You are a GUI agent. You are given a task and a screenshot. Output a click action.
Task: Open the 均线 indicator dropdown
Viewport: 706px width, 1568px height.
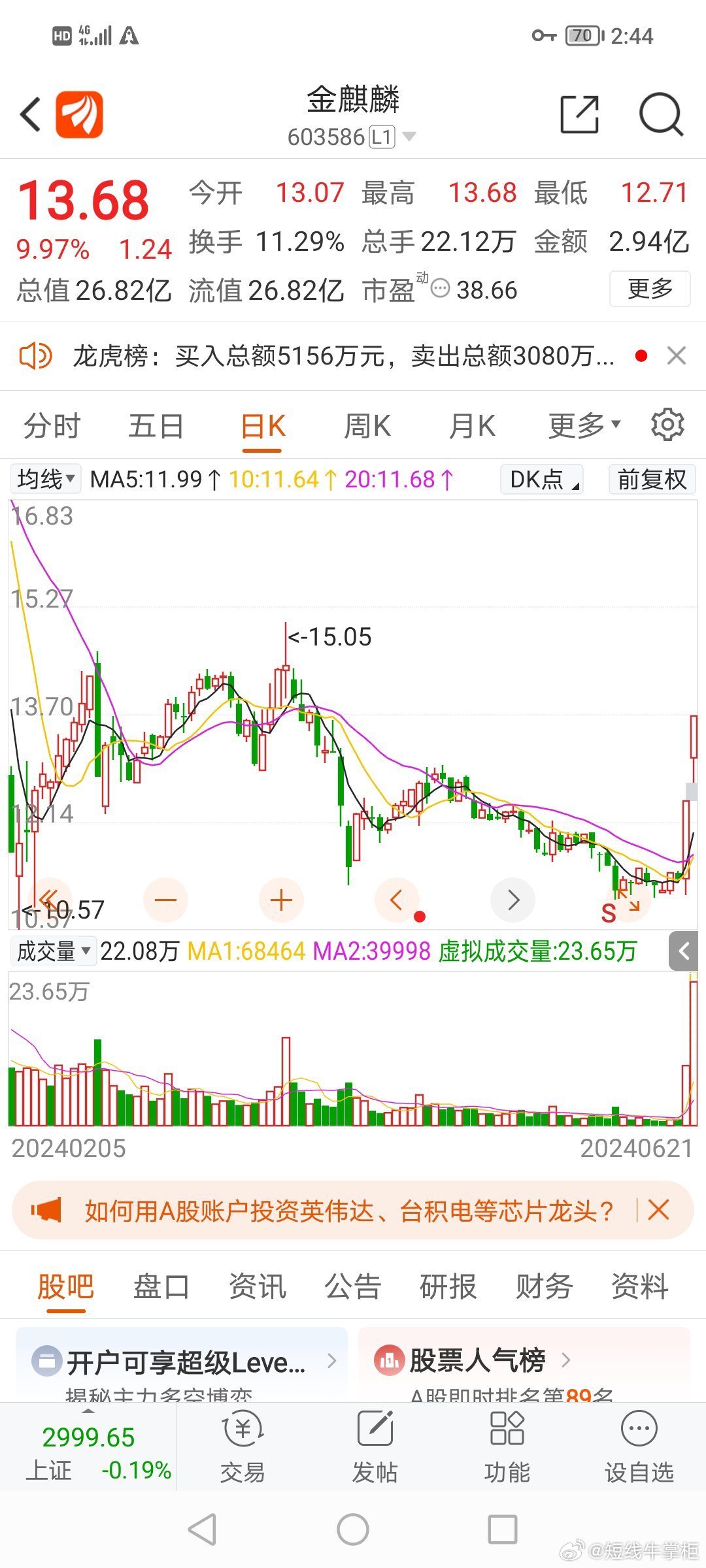point(44,479)
